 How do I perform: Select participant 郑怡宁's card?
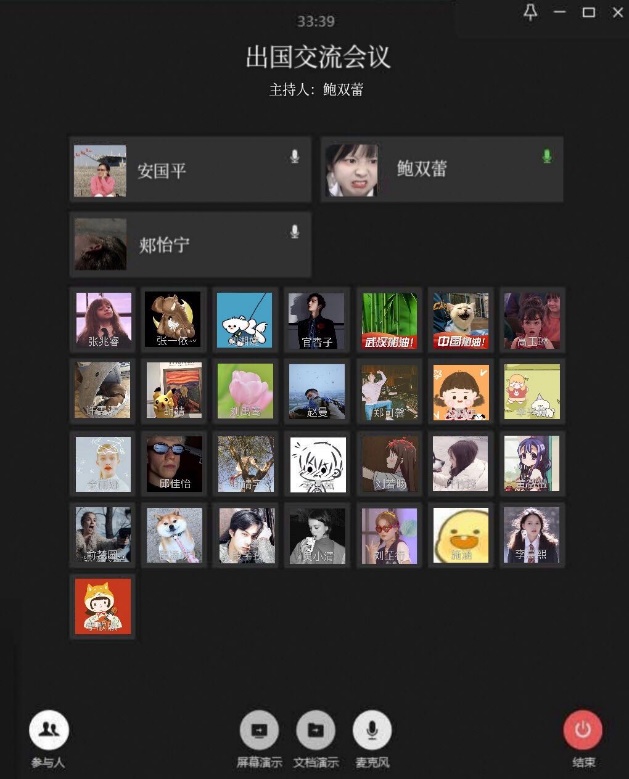click(x=190, y=244)
